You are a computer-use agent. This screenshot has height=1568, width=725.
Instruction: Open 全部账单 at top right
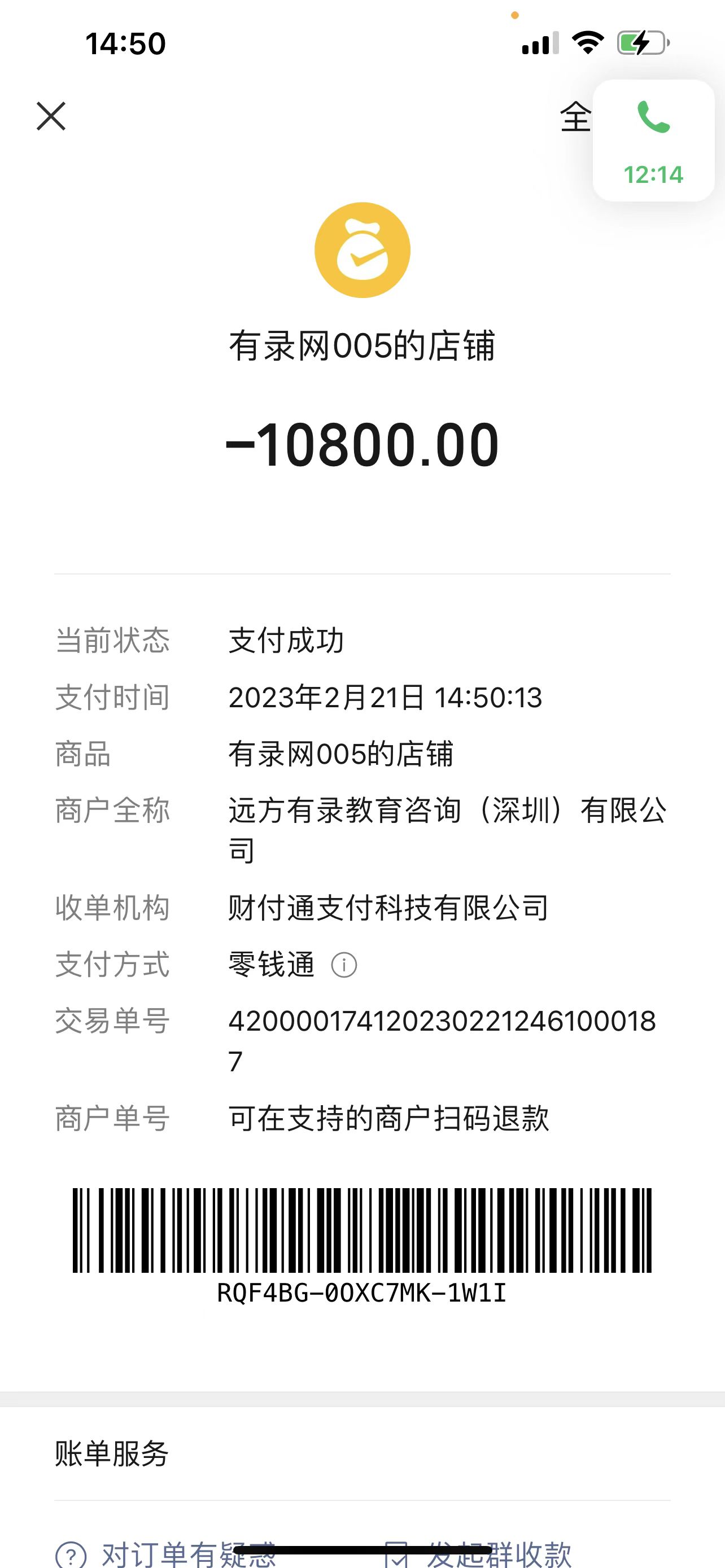(x=575, y=117)
